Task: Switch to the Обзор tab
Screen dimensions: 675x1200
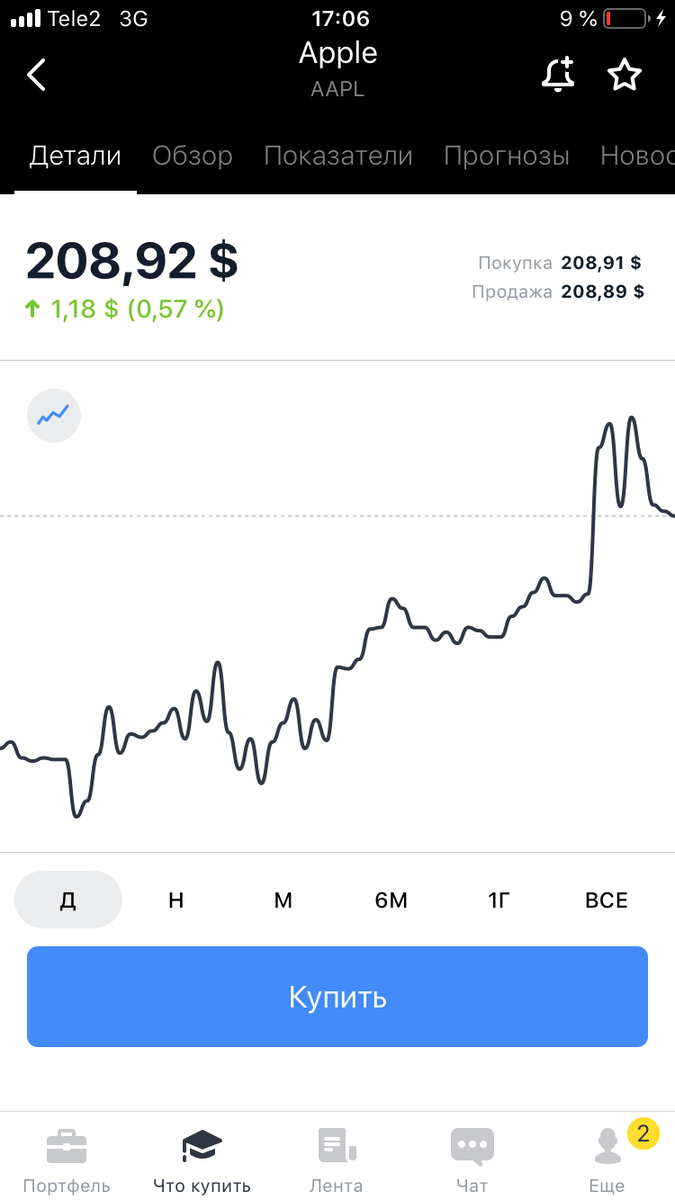Action: coord(192,156)
